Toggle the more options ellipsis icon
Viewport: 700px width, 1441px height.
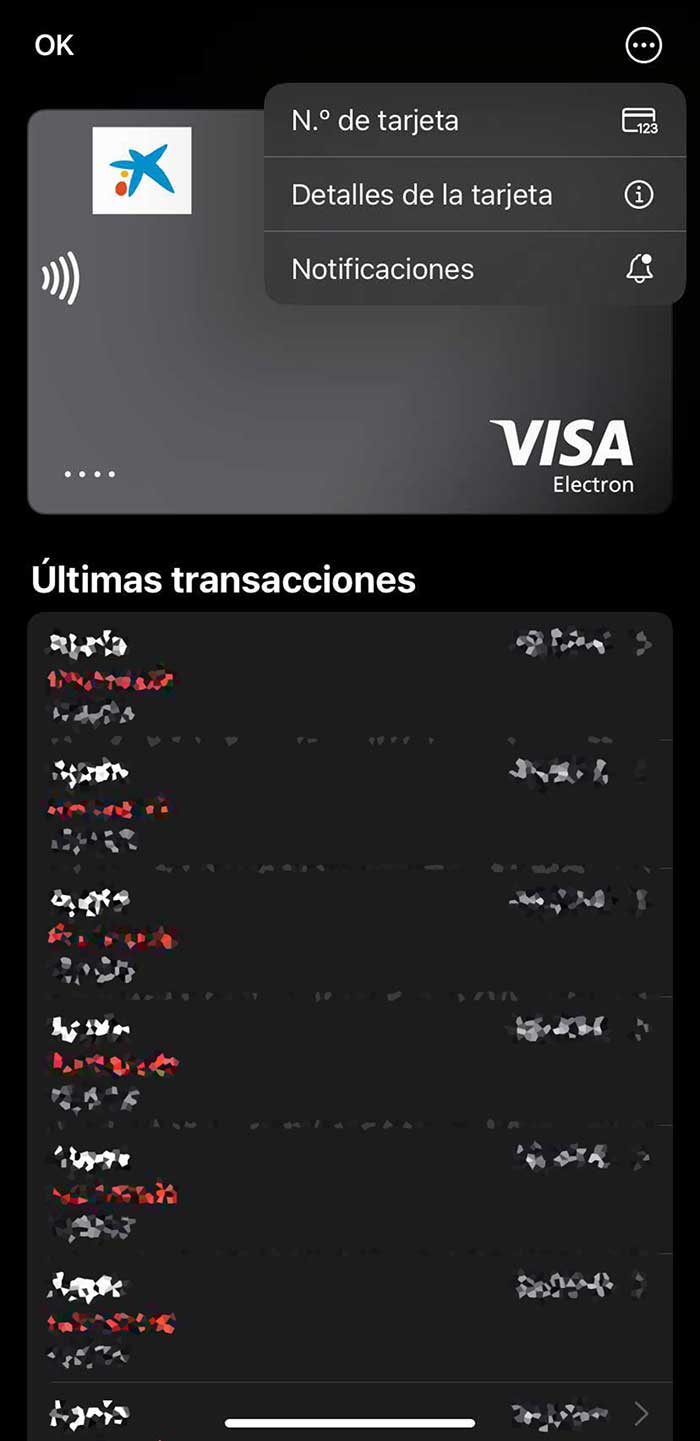pos(643,45)
